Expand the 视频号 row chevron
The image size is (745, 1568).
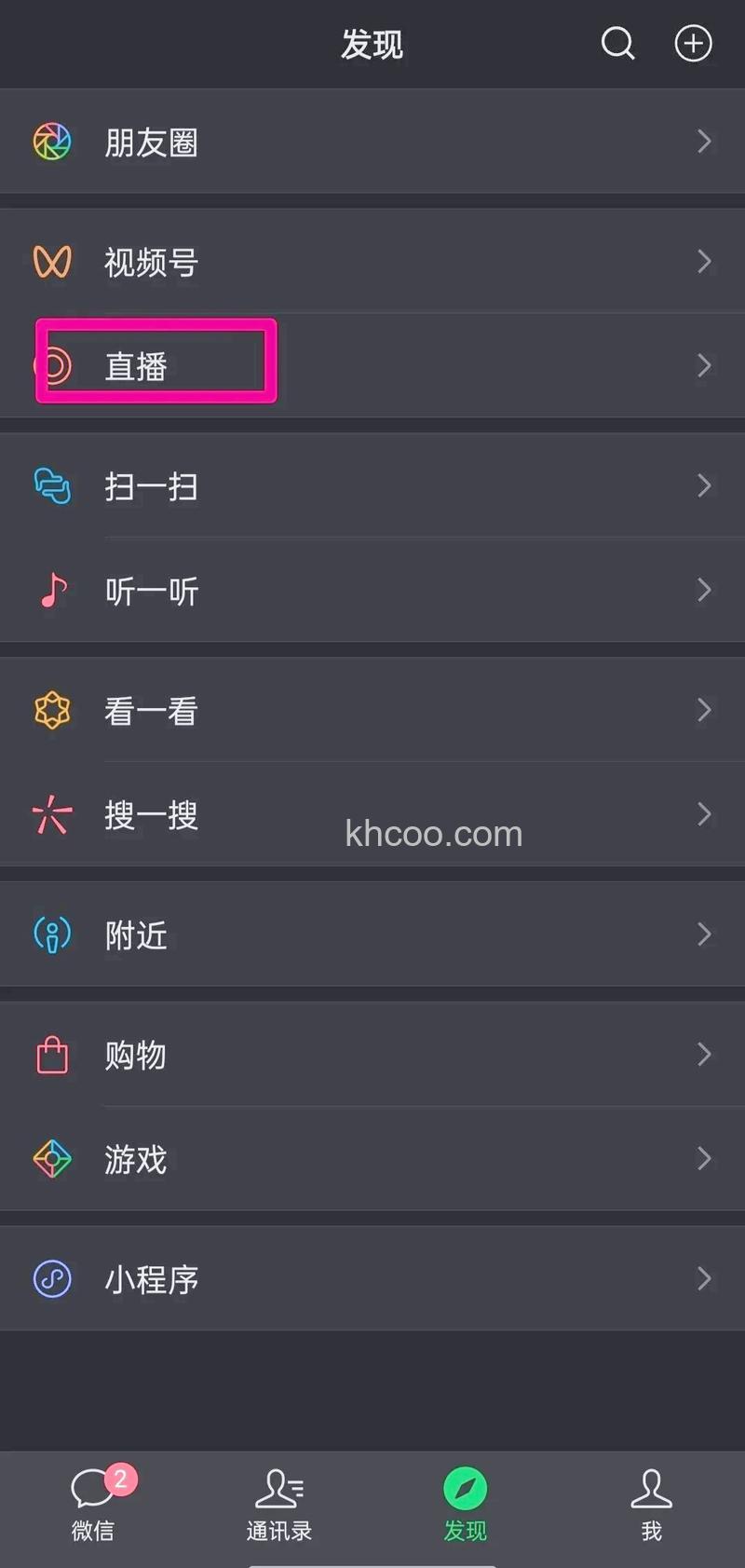tap(705, 262)
